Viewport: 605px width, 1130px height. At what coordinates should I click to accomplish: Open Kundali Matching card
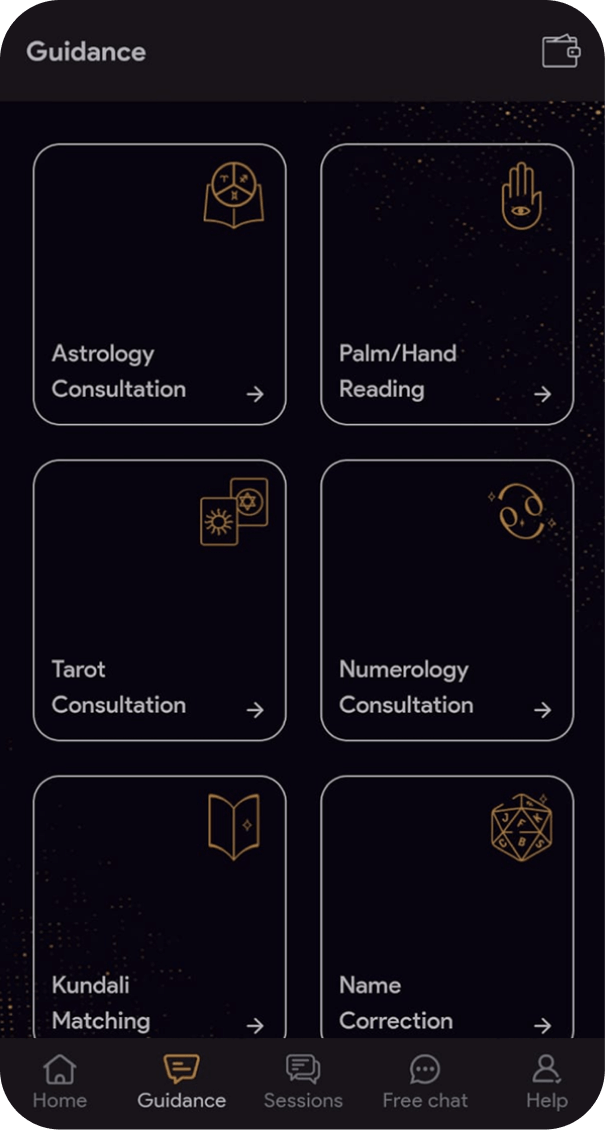tap(159, 908)
